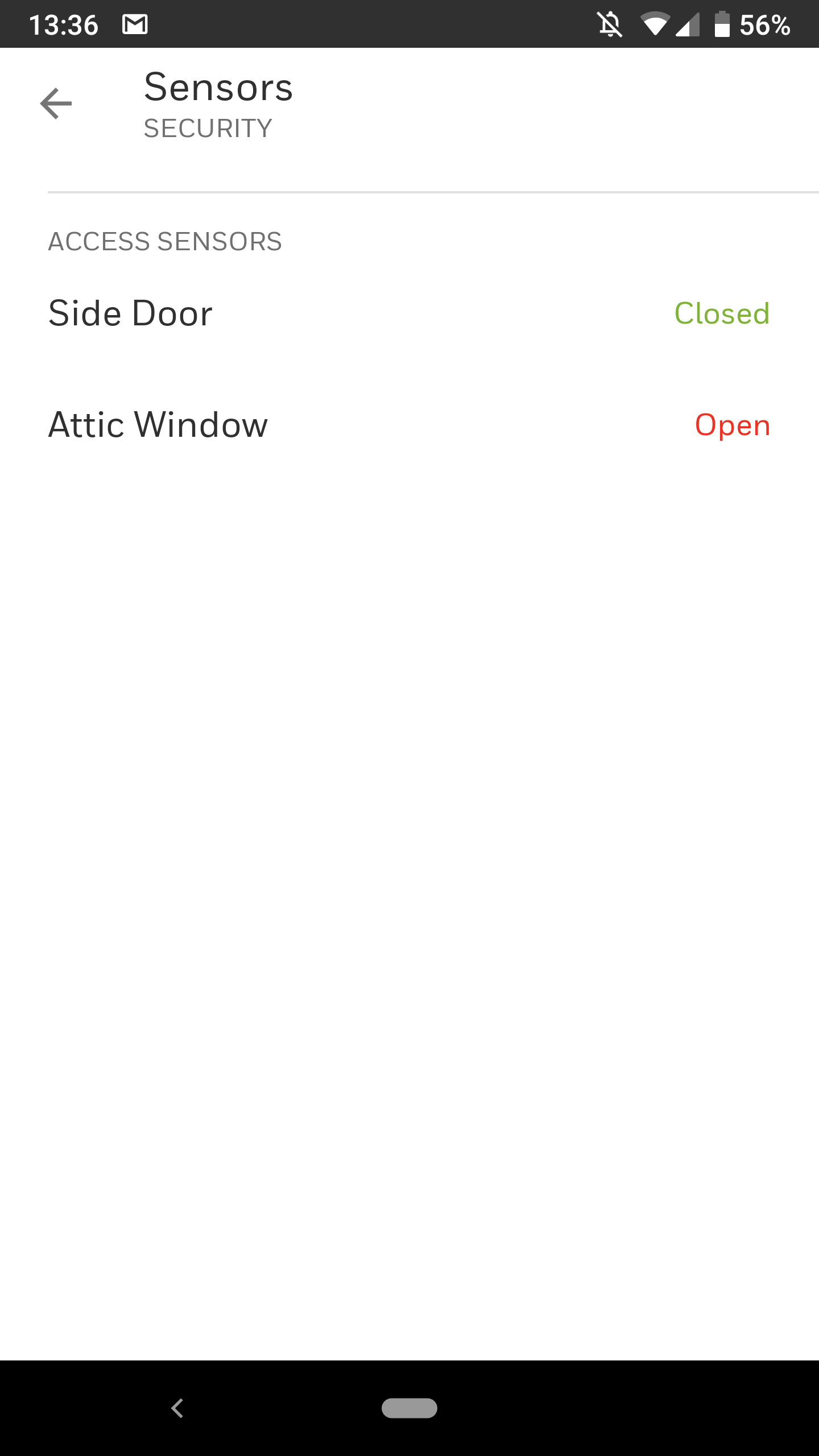Tap the system back button
The width and height of the screenshot is (819, 1456).
click(177, 1408)
